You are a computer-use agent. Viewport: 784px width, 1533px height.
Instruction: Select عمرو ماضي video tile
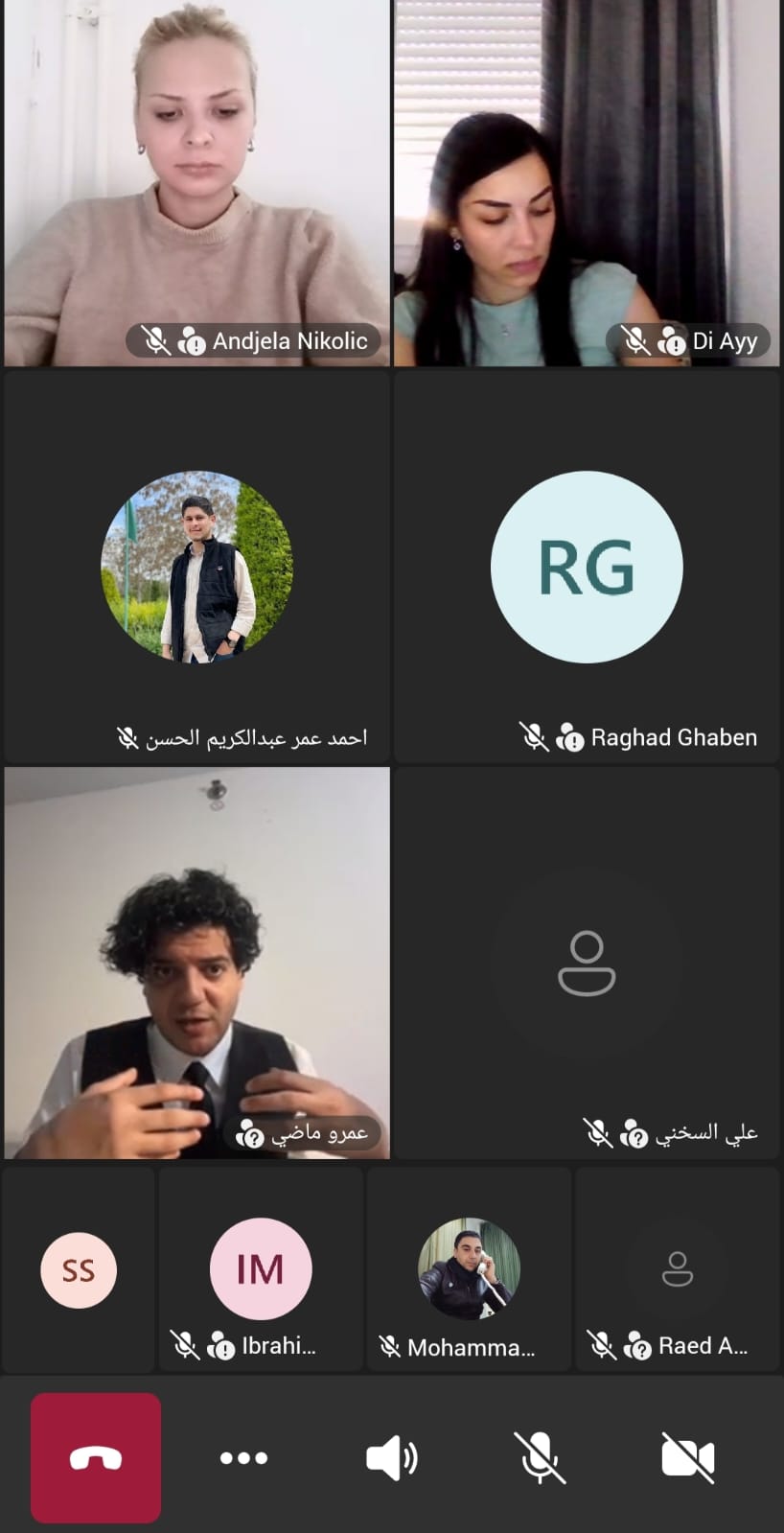coord(196,962)
